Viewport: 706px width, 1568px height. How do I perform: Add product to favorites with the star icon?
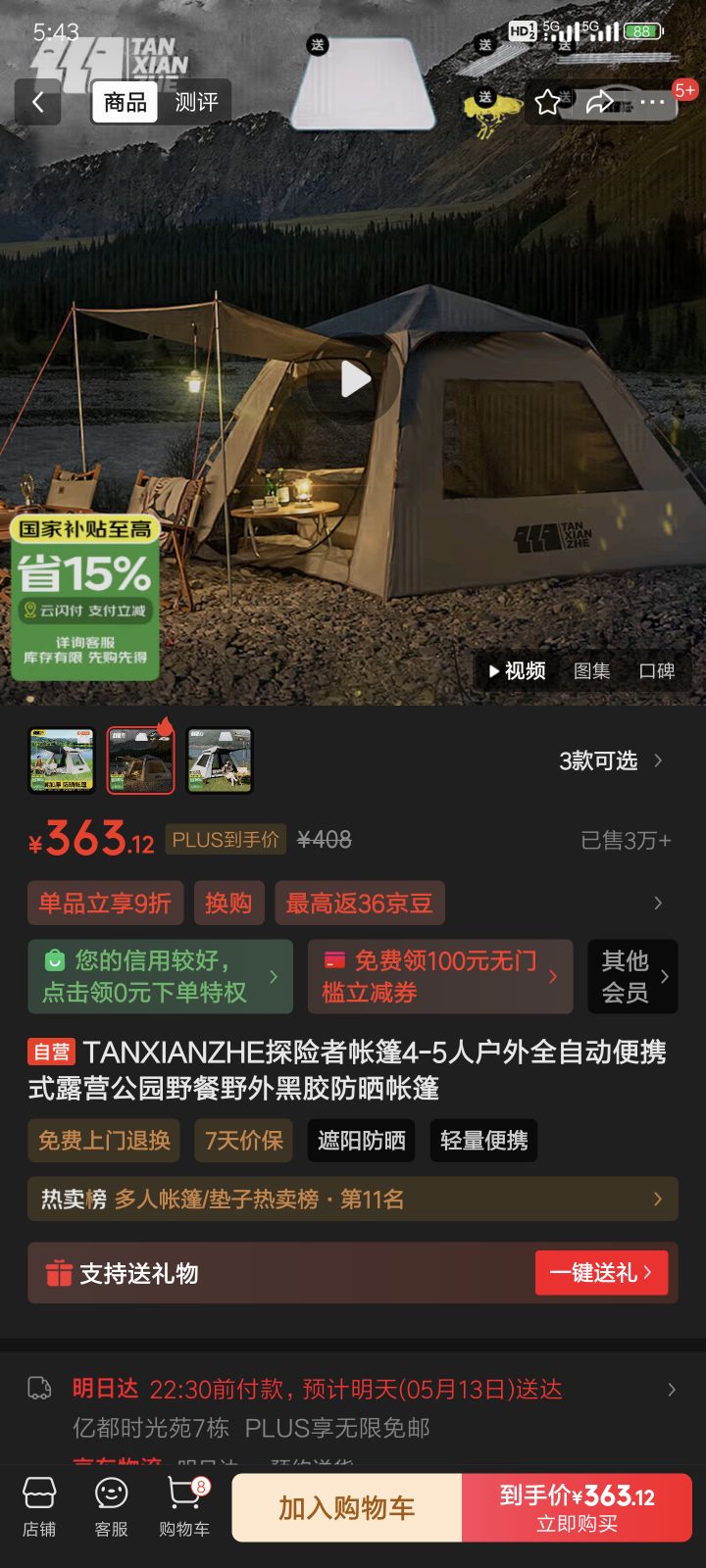(x=548, y=102)
